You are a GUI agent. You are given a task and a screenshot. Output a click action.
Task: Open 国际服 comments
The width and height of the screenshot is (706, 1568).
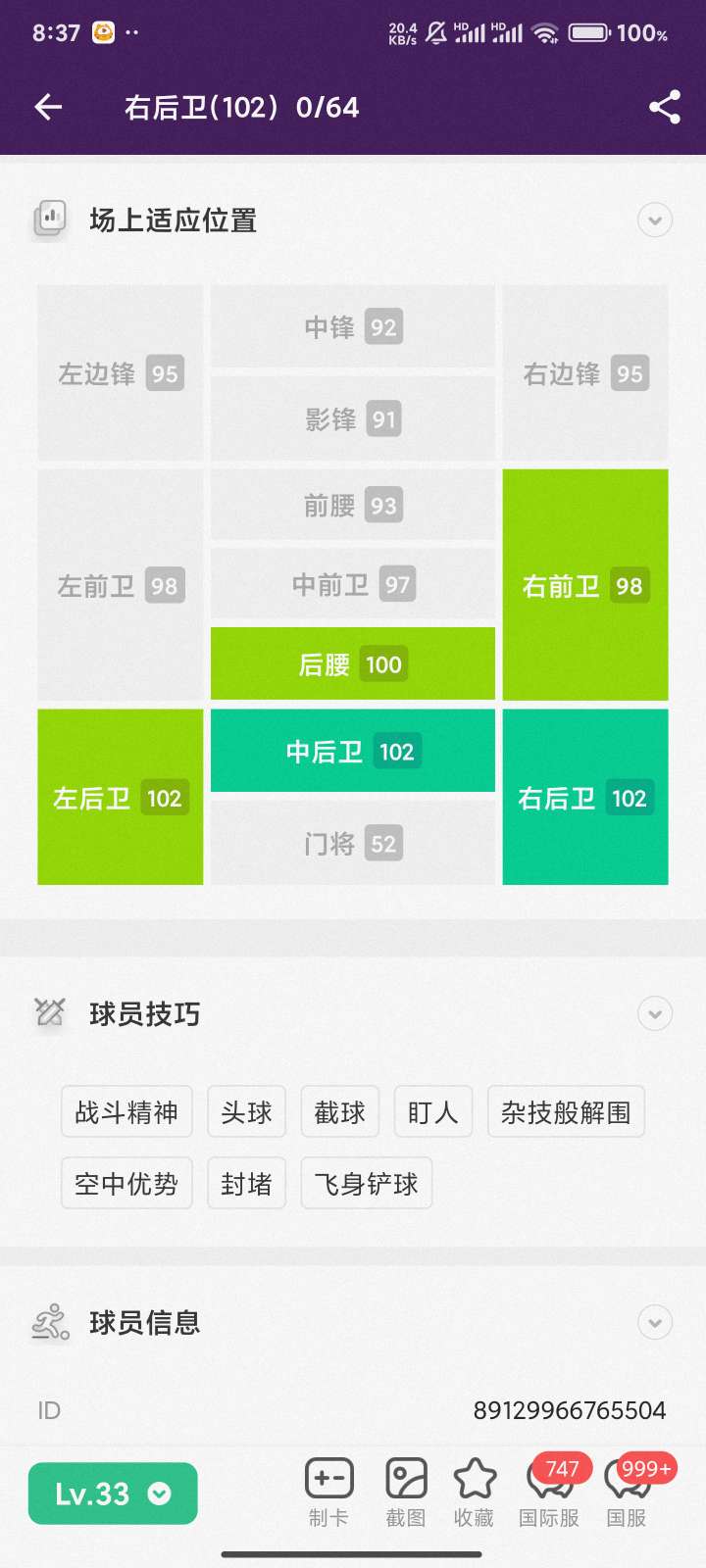pyautogui.click(x=549, y=1492)
